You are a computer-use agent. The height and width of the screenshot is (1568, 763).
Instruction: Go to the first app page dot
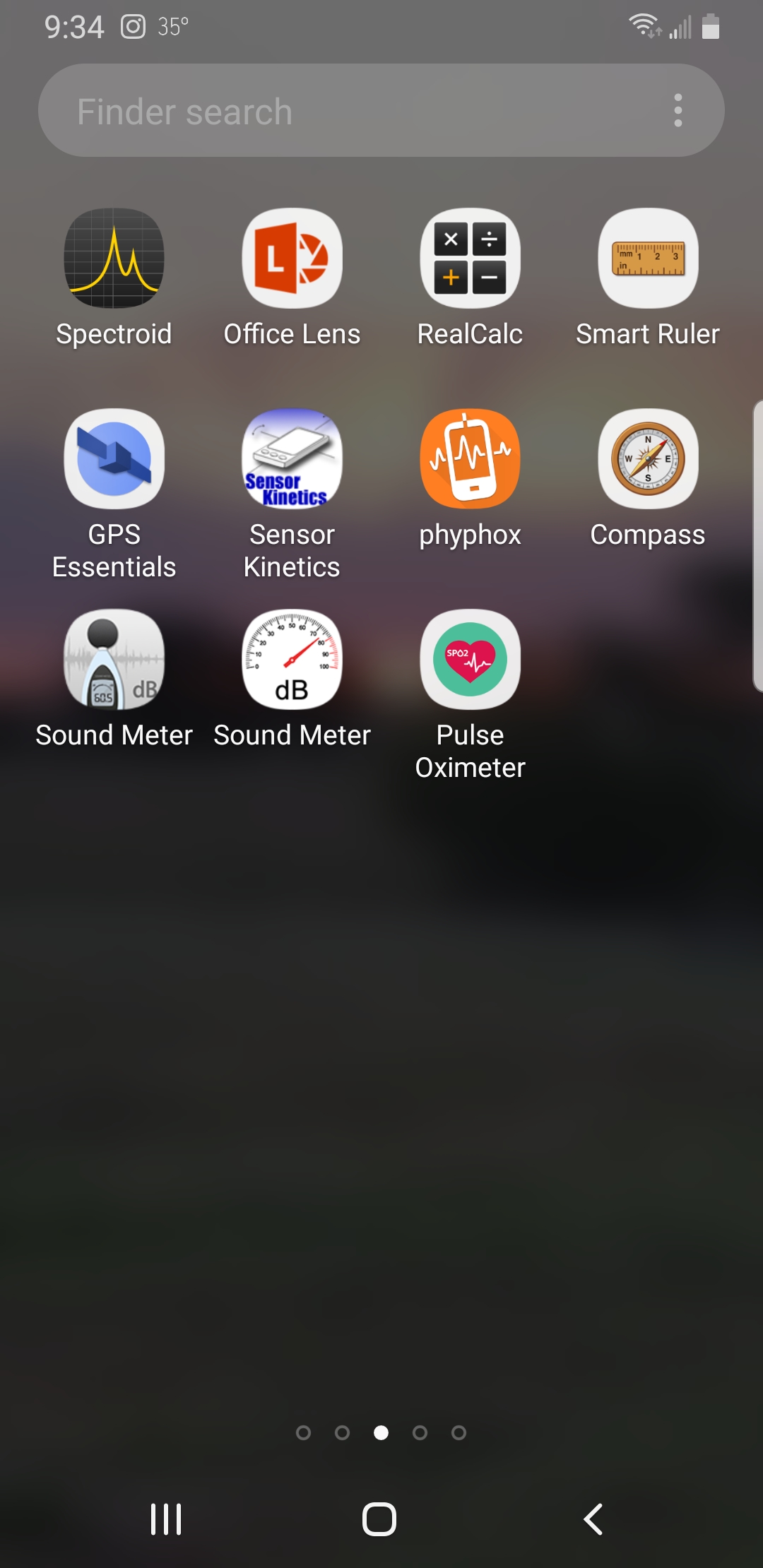tap(303, 1432)
